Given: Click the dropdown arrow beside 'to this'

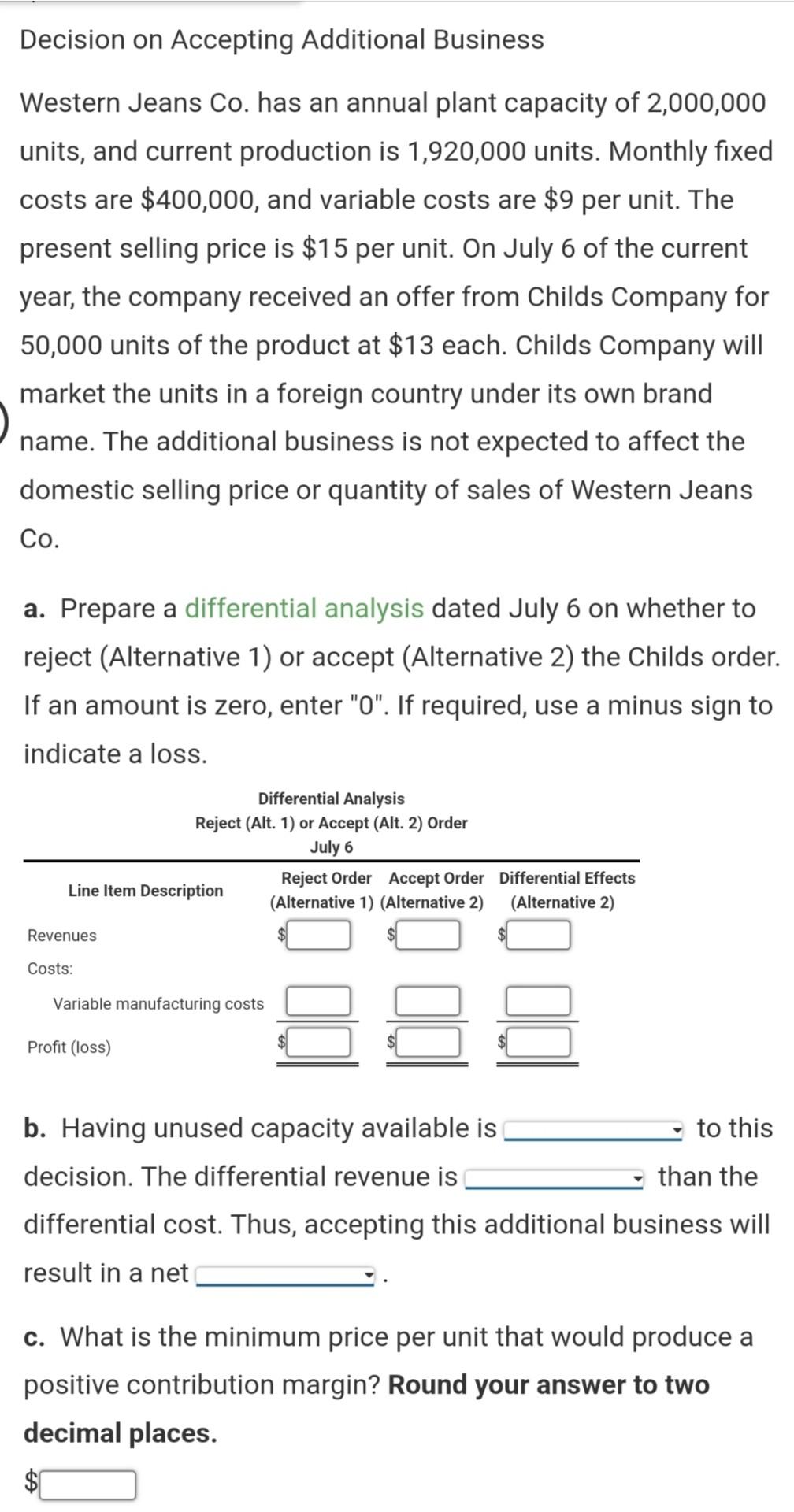Looking at the screenshot, I should tap(676, 1129).
